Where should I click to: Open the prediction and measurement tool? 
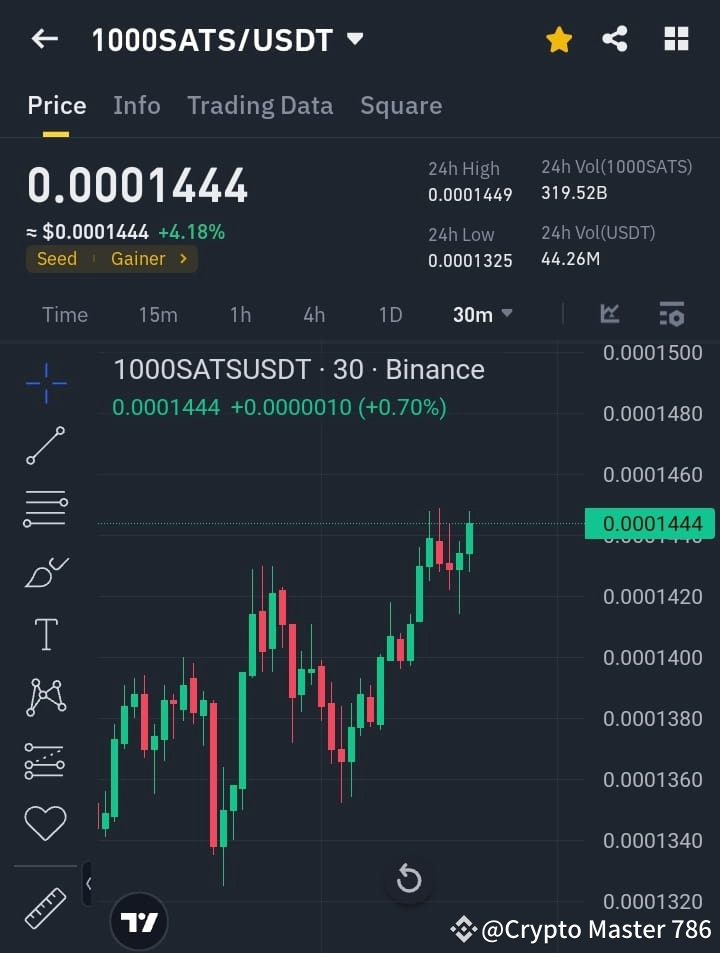(x=44, y=759)
